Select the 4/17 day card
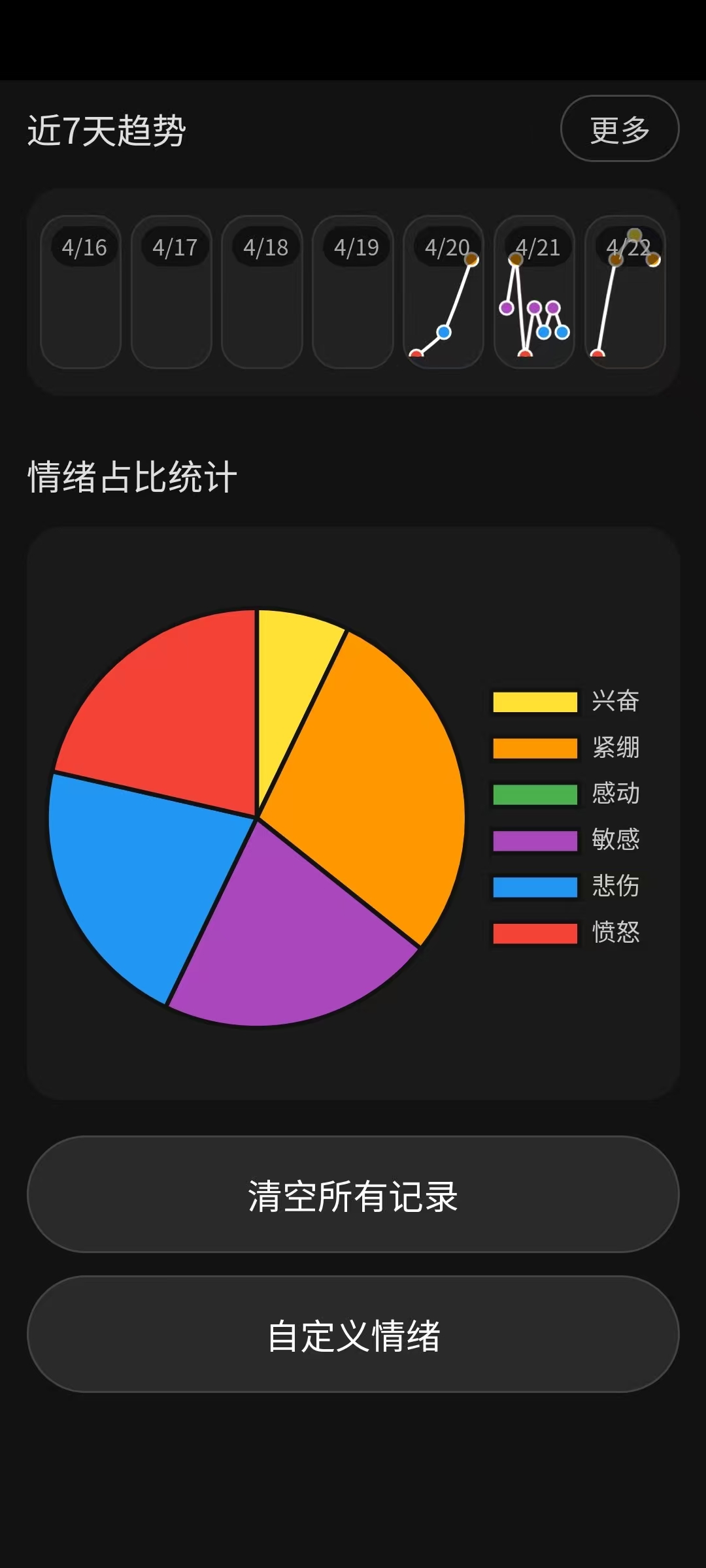This screenshot has width=706, height=1568. (171, 292)
